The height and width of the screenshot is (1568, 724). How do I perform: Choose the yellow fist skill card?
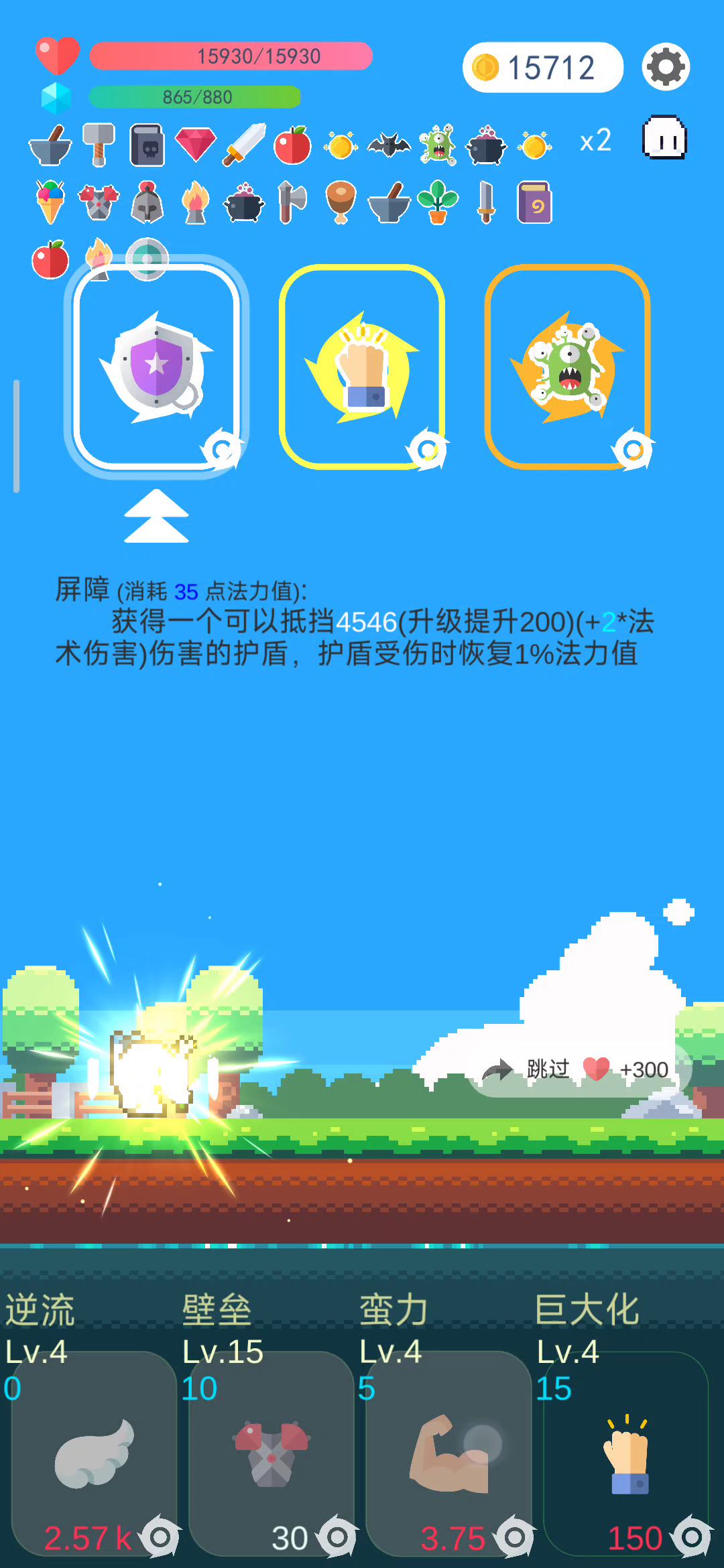362,367
